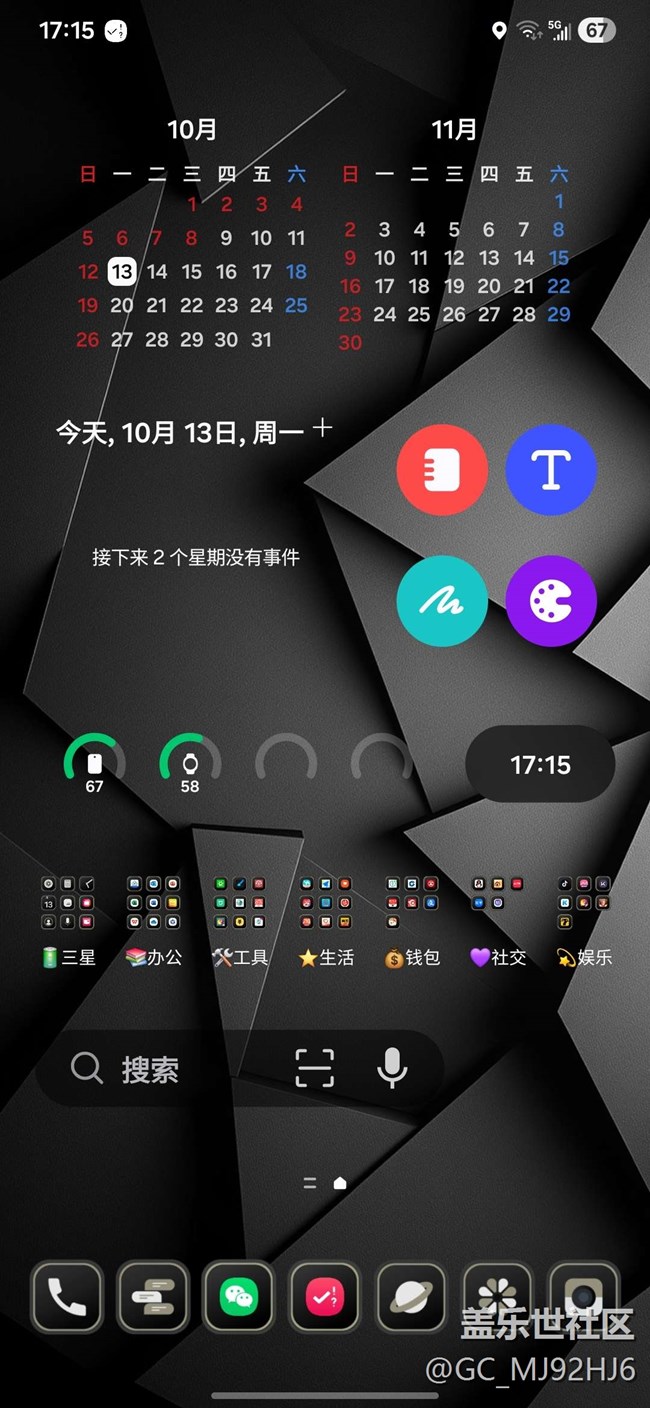
Task: Open the red checkmark reminder app
Action: point(325,1297)
